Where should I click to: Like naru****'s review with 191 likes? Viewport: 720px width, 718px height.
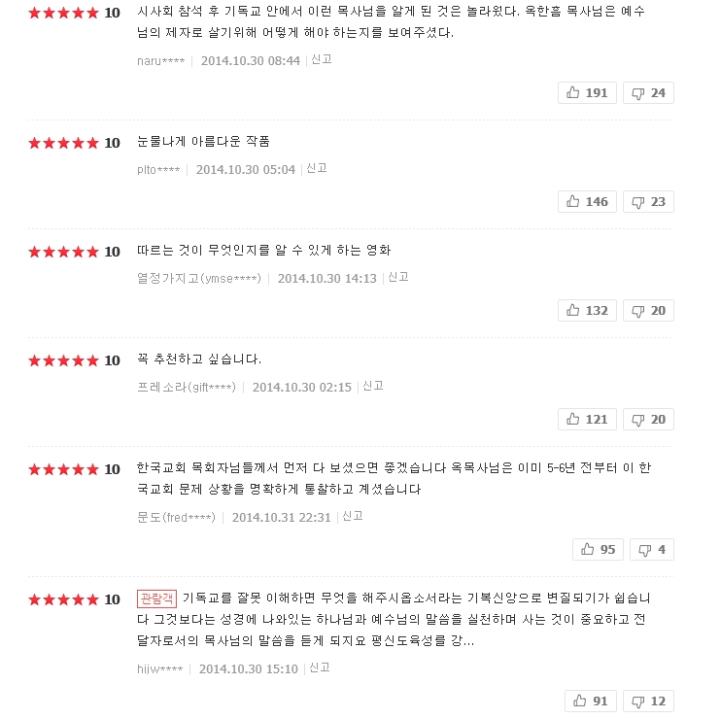[587, 93]
